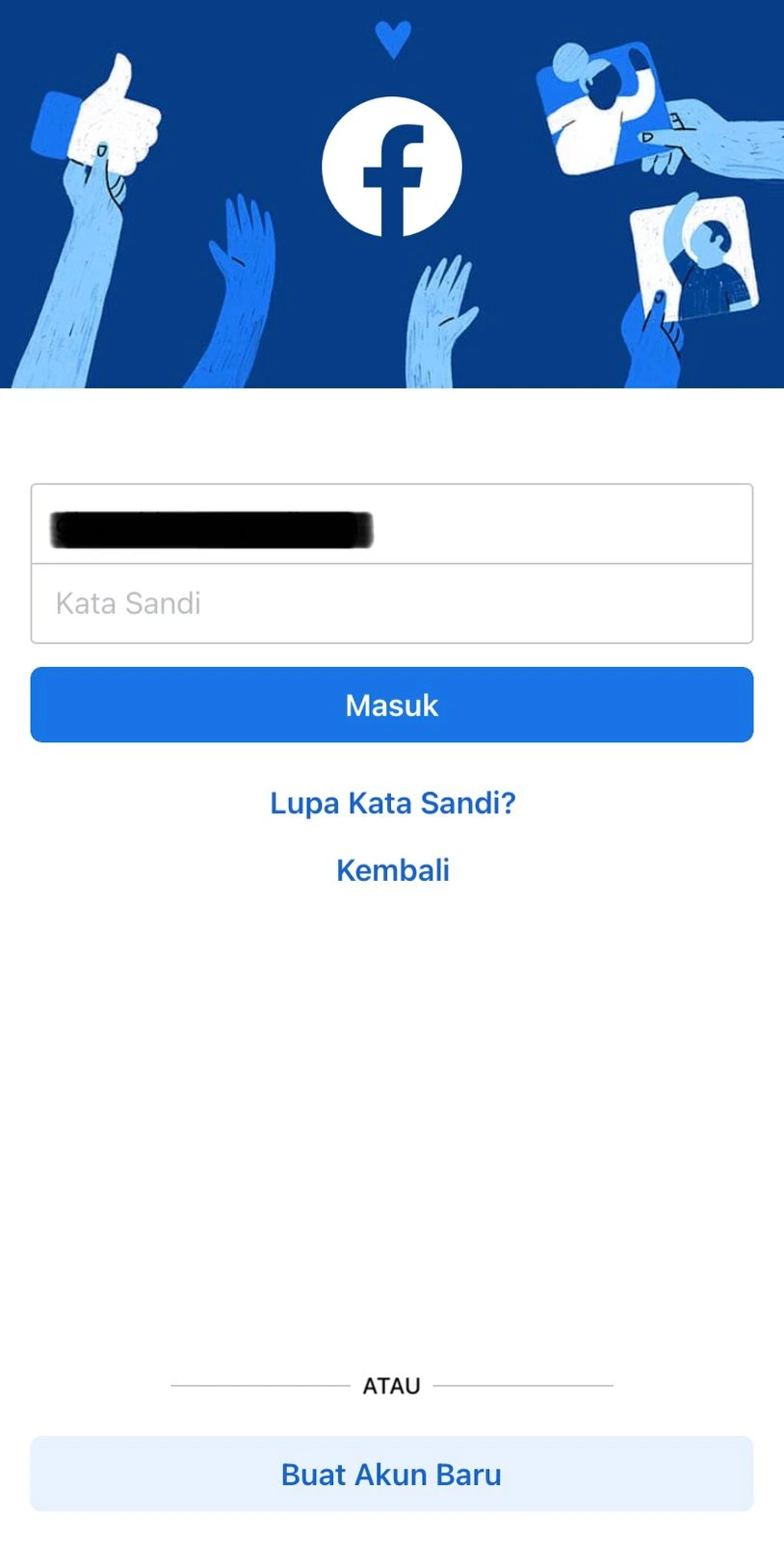Viewport: 784px width, 1542px height.
Task: Tap the Masuk login button
Action: click(x=392, y=705)
